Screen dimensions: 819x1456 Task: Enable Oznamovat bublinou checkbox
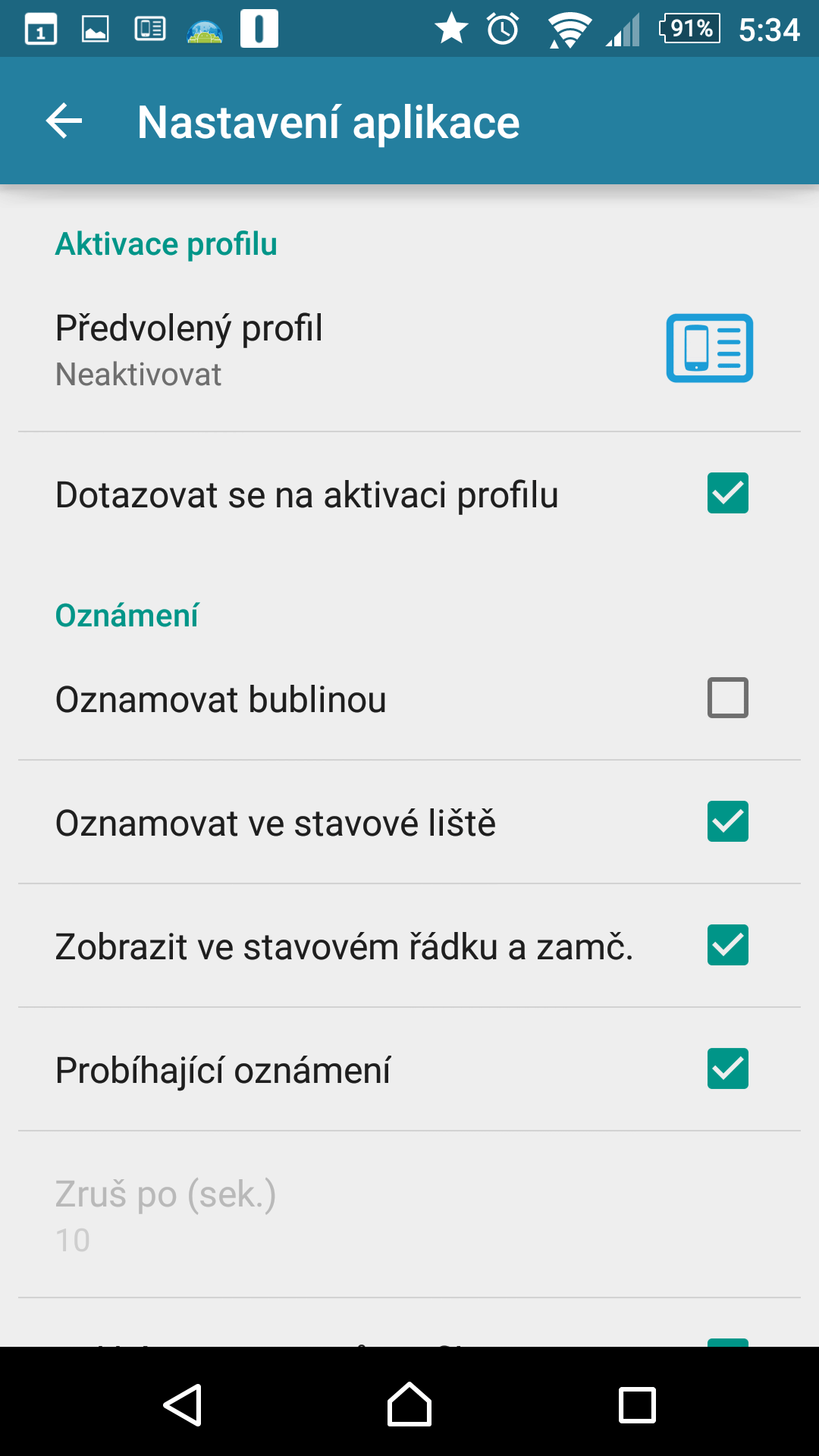click(727, 698)
